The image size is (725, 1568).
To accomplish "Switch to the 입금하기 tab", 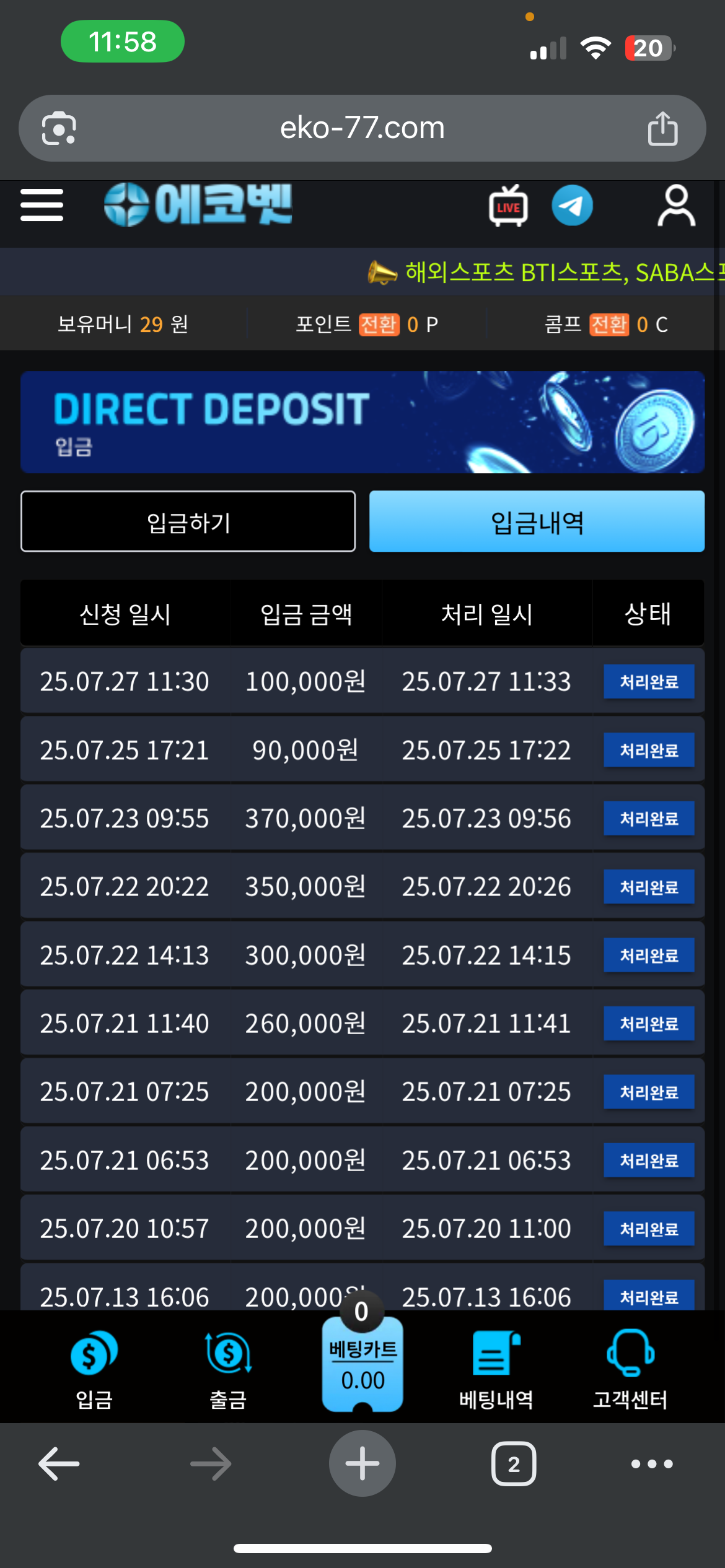I will [188, 521].
